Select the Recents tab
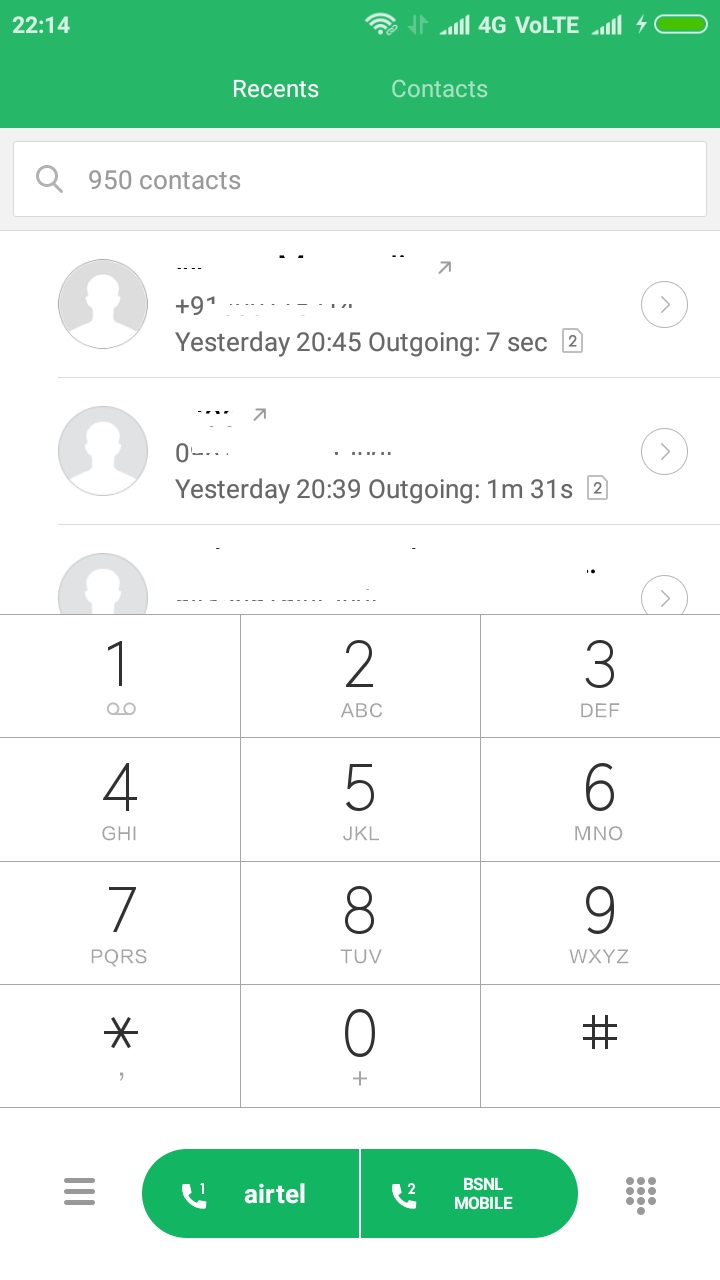Image resolution: width=720 pixels, height=1280 pixels. [x=275, y=89]
